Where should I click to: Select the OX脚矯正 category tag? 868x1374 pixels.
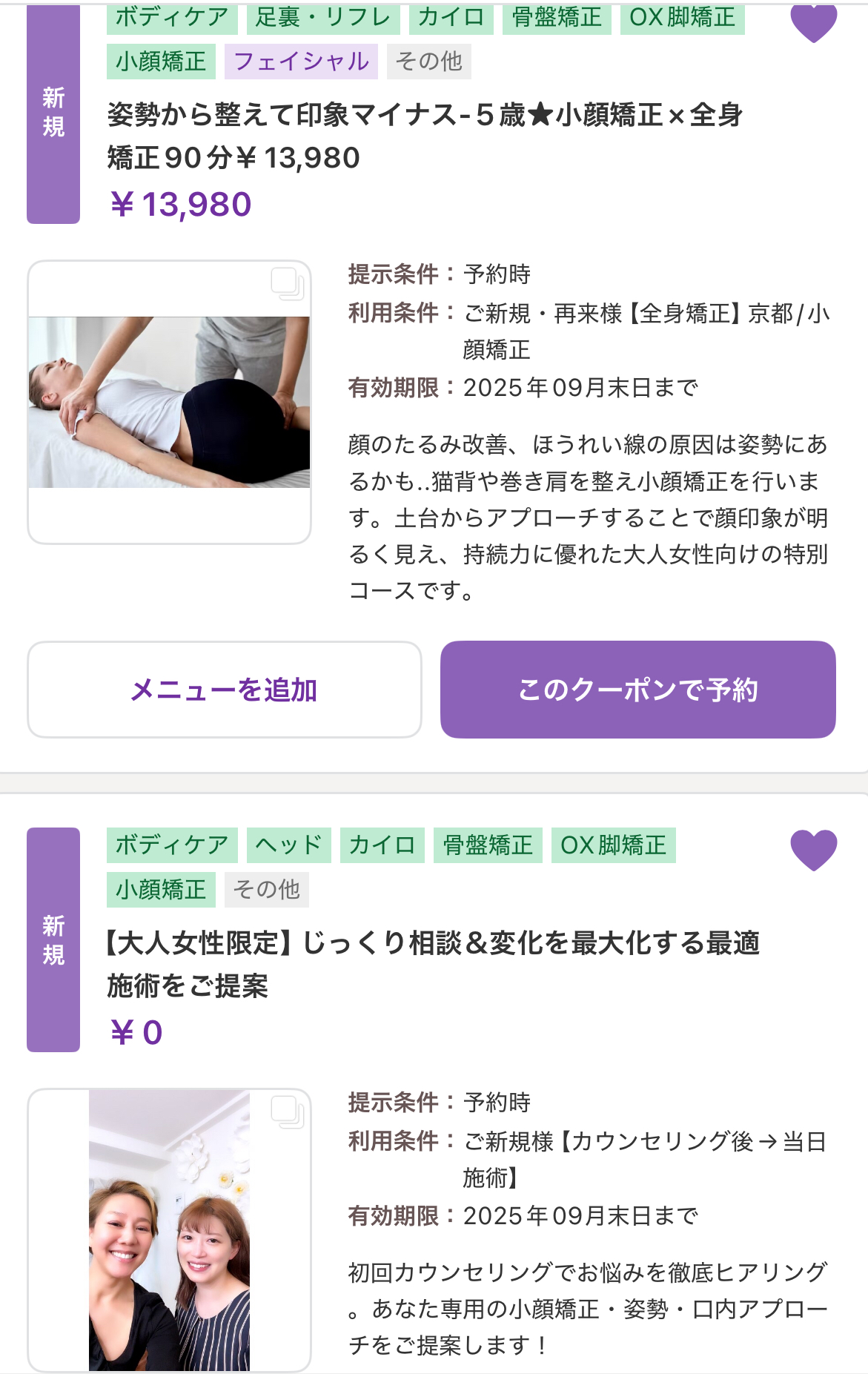point(681,19)
